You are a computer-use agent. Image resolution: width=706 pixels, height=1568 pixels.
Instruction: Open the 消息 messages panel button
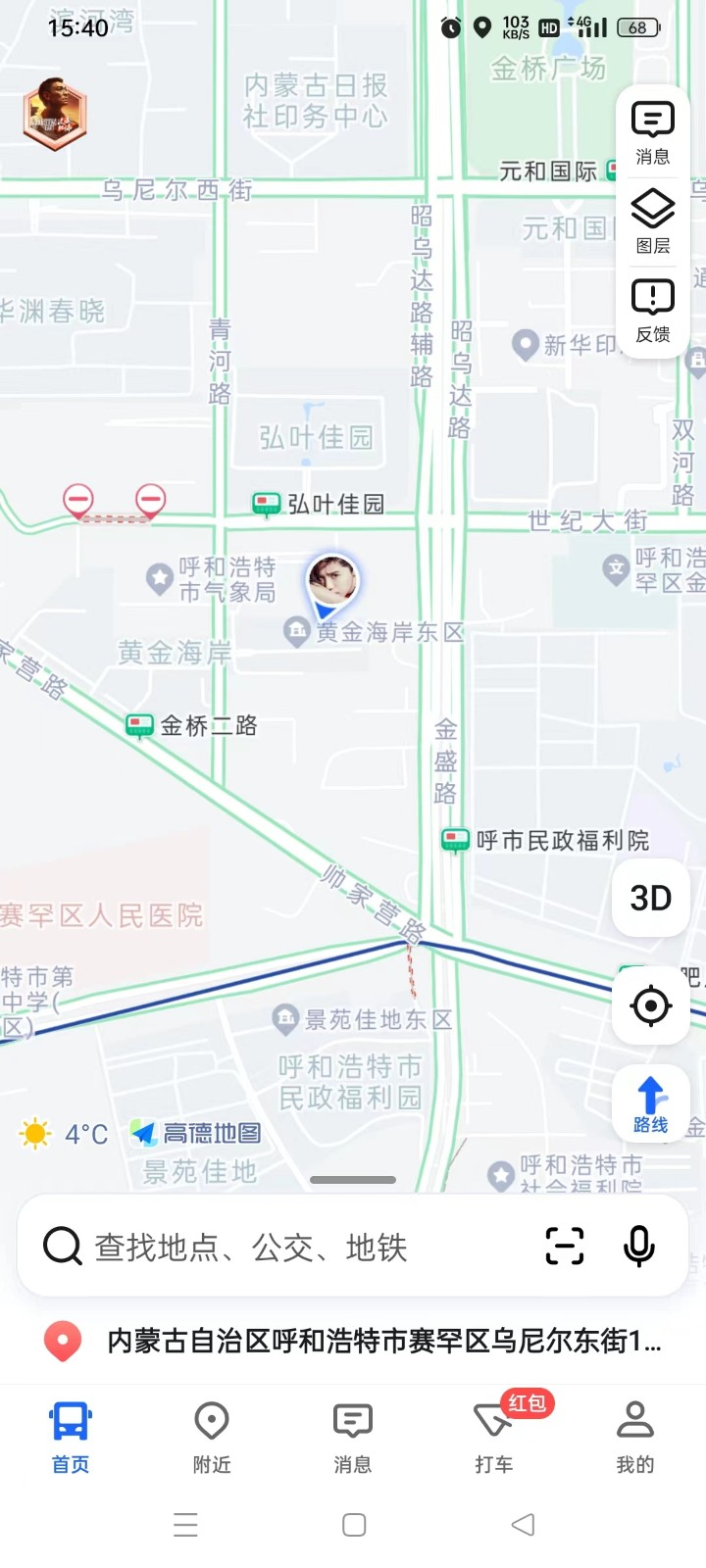652,132
